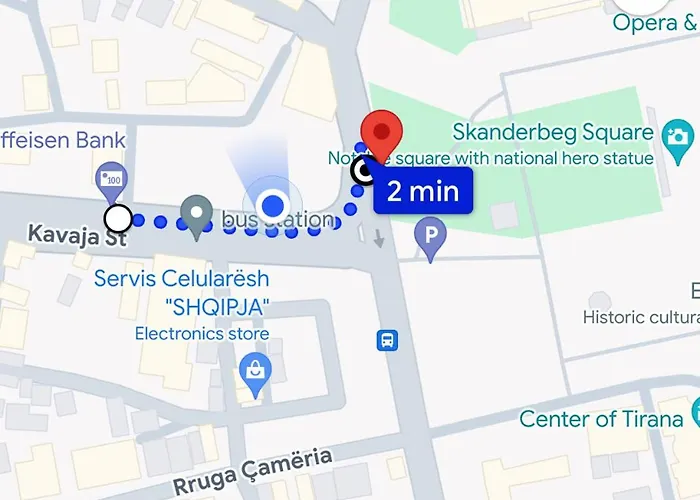This screenshot has height=500, width=700.
Task: Select the 2 min walking route label
Action: pyautogui.click(x=422, y=190)
